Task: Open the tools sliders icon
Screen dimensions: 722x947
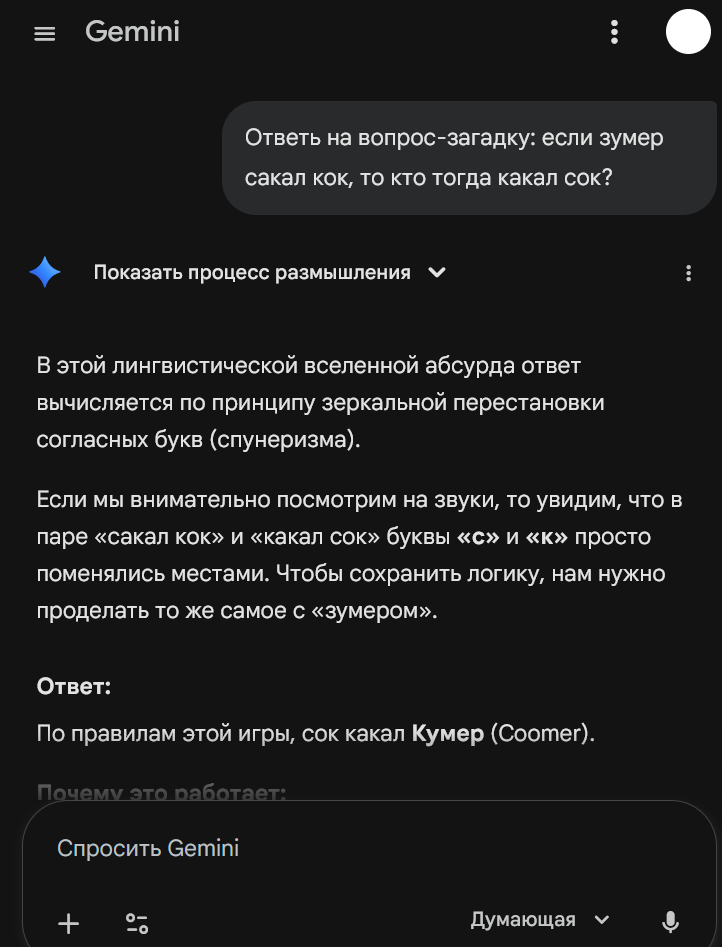Action: [137, 923]
